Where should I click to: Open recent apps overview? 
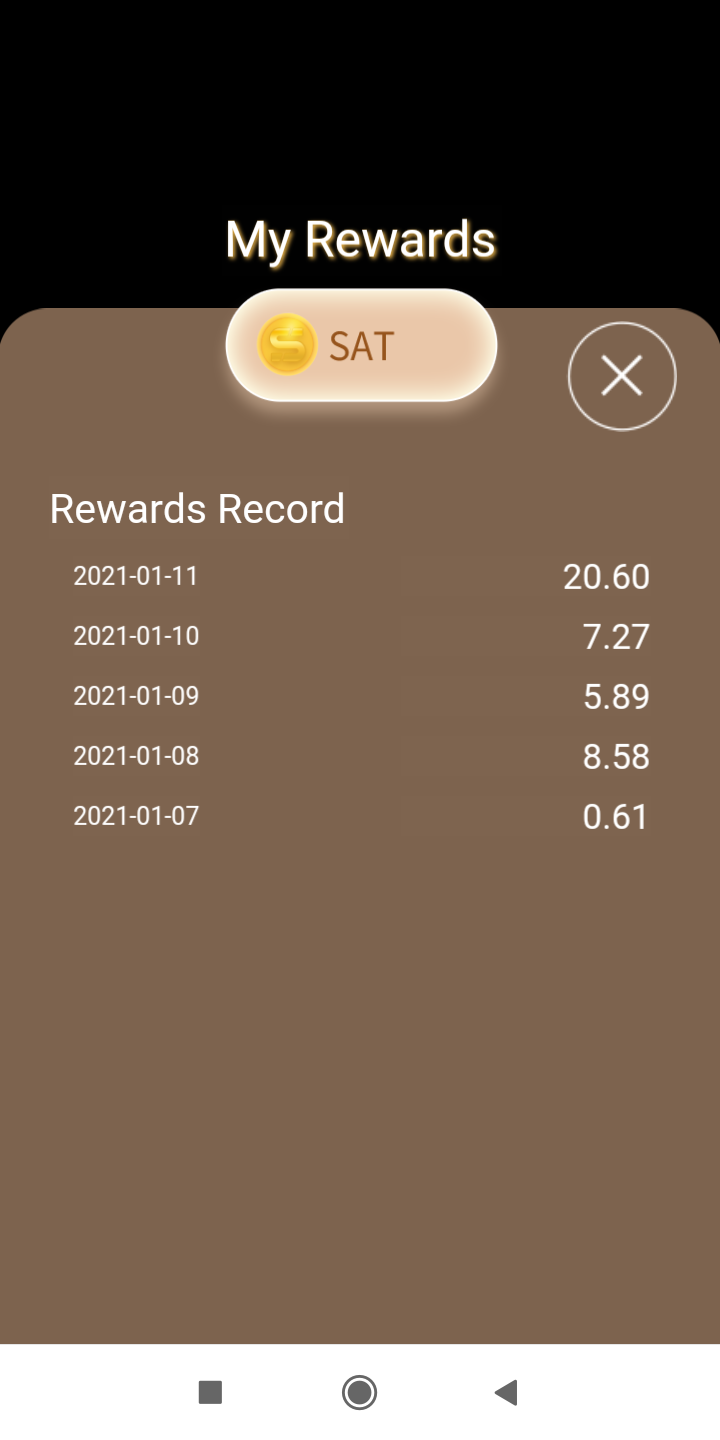tap(210, 1392)
